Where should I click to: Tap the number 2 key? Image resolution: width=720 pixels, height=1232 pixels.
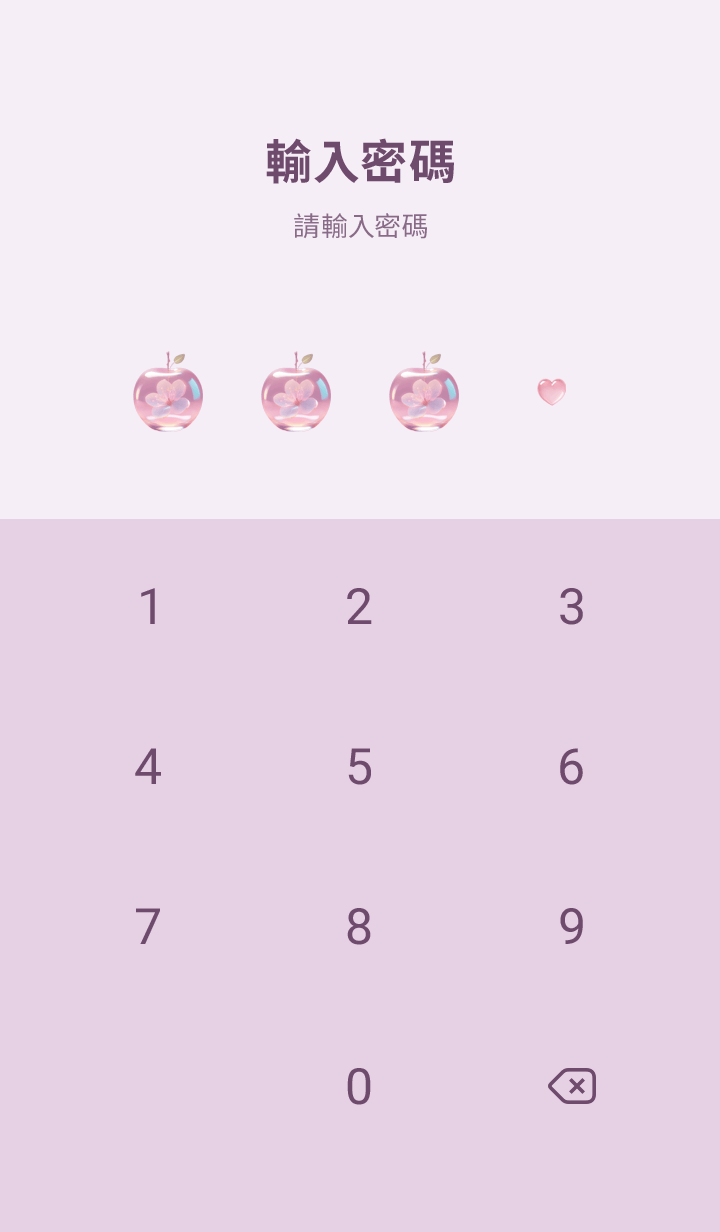(x=359, y=607)
